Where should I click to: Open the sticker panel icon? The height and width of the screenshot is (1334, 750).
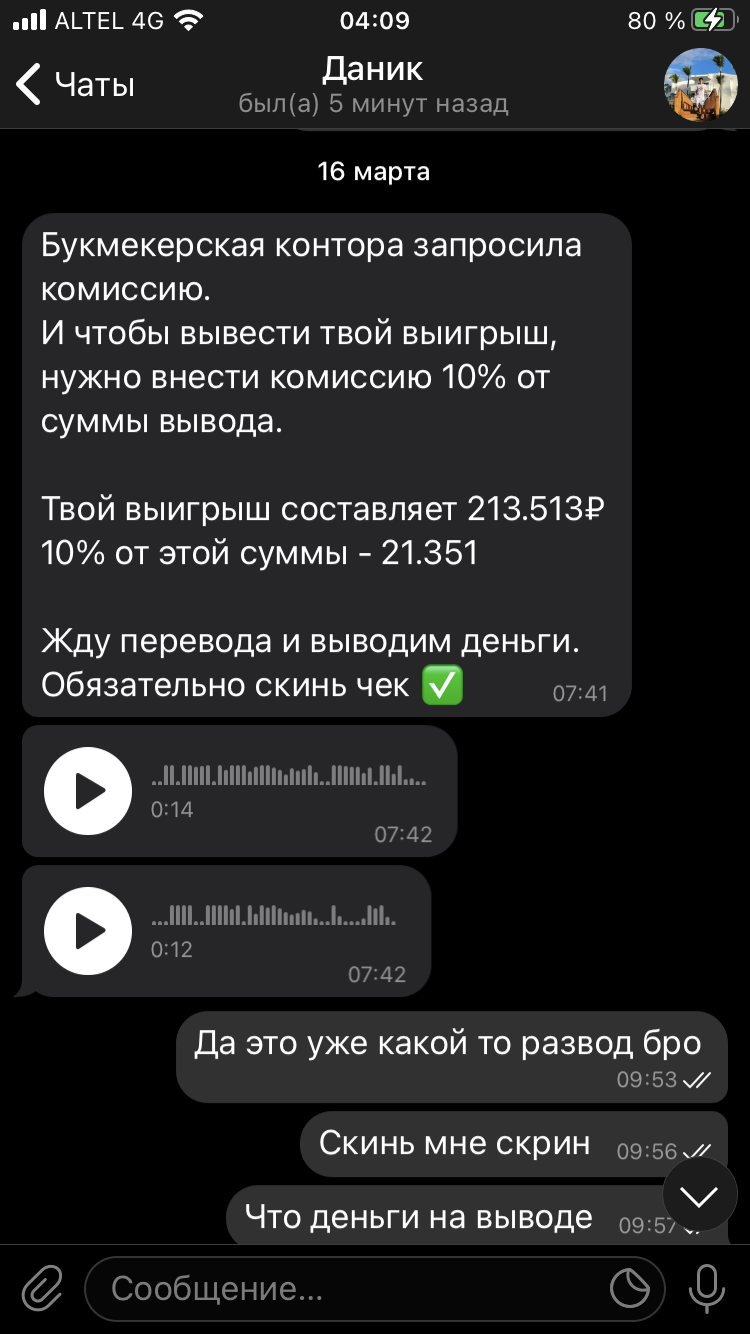[630, 1289]
